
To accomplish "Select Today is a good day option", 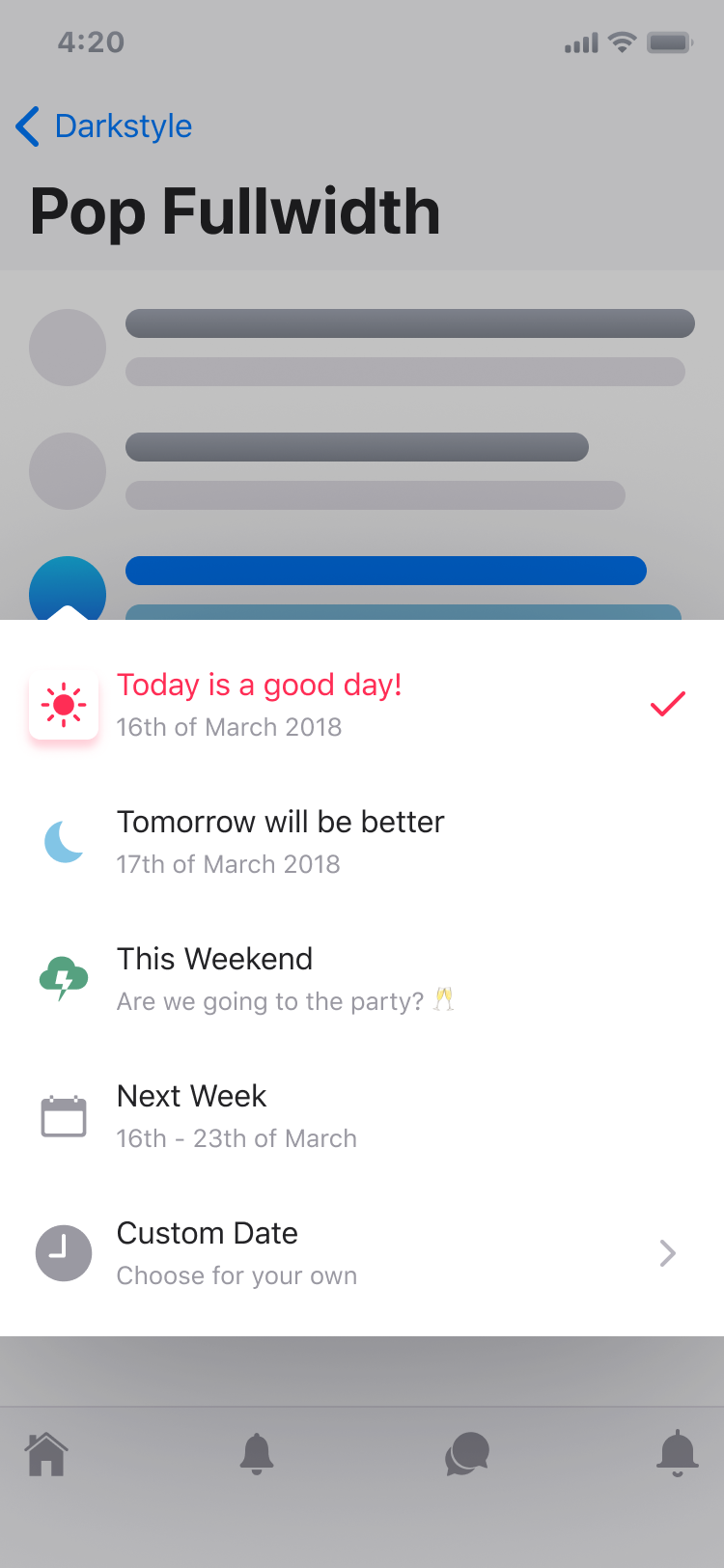I will click(x=362, y=705).
